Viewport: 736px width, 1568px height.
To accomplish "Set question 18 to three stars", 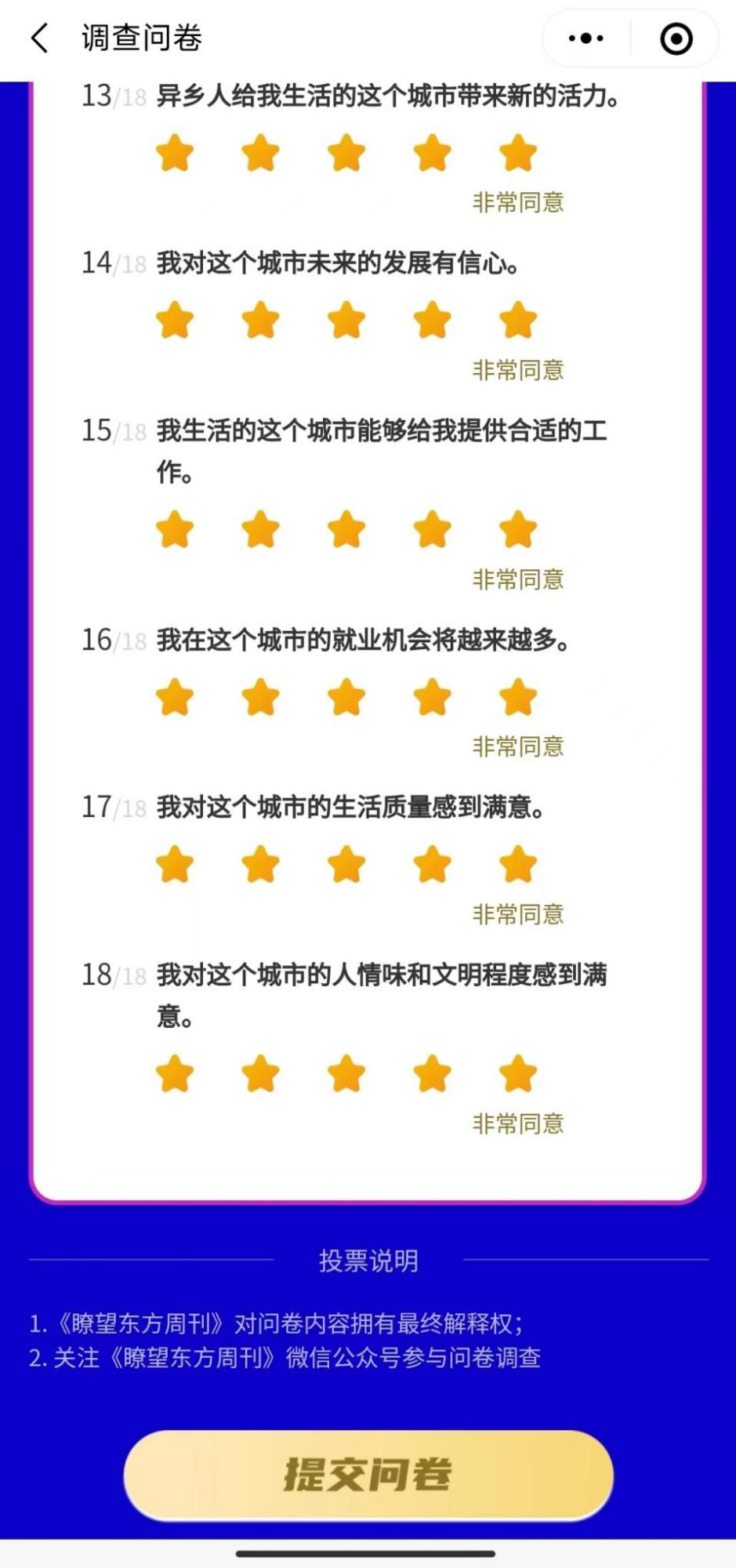I will click(x=346, y=1073).
